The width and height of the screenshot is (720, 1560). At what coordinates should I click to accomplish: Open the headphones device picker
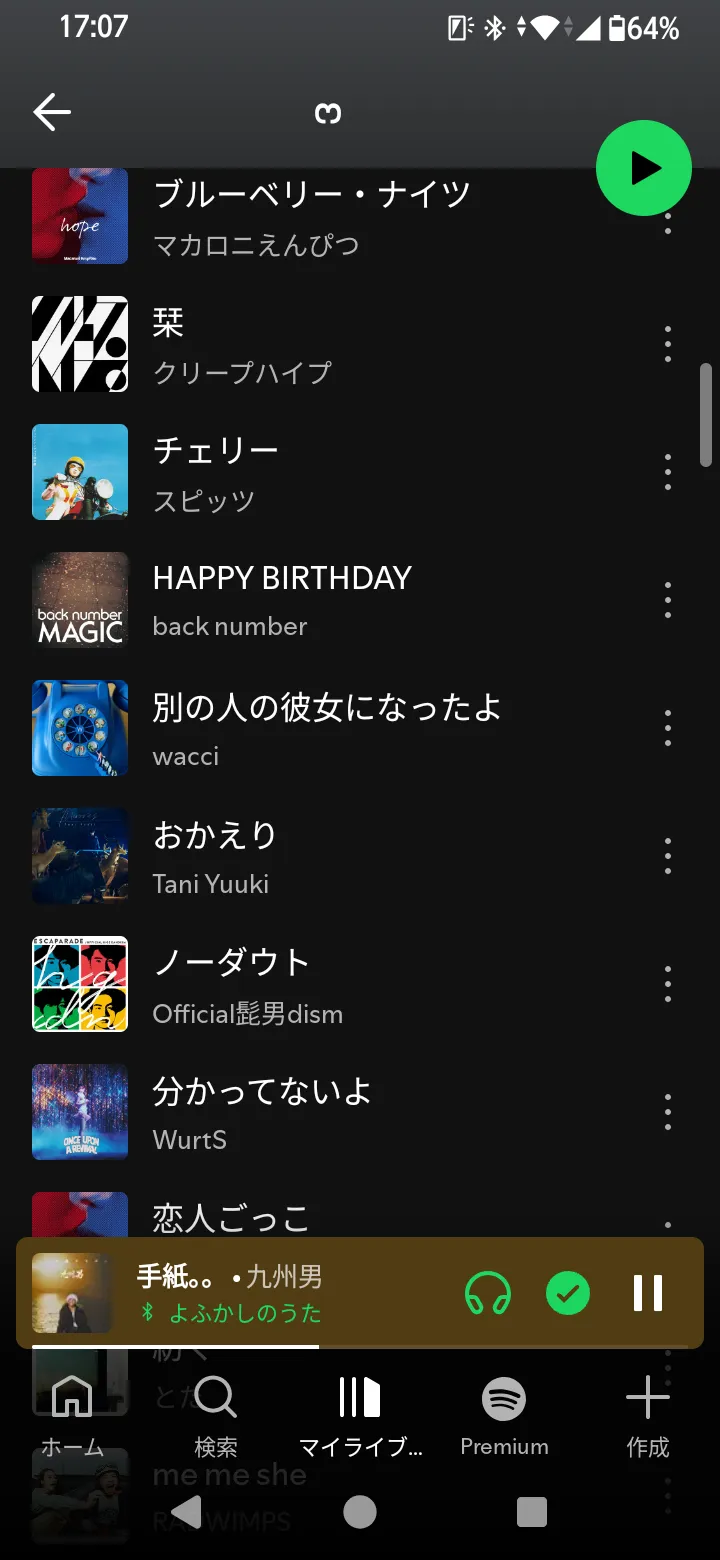pyautogui.click(x=488, y=1293)
